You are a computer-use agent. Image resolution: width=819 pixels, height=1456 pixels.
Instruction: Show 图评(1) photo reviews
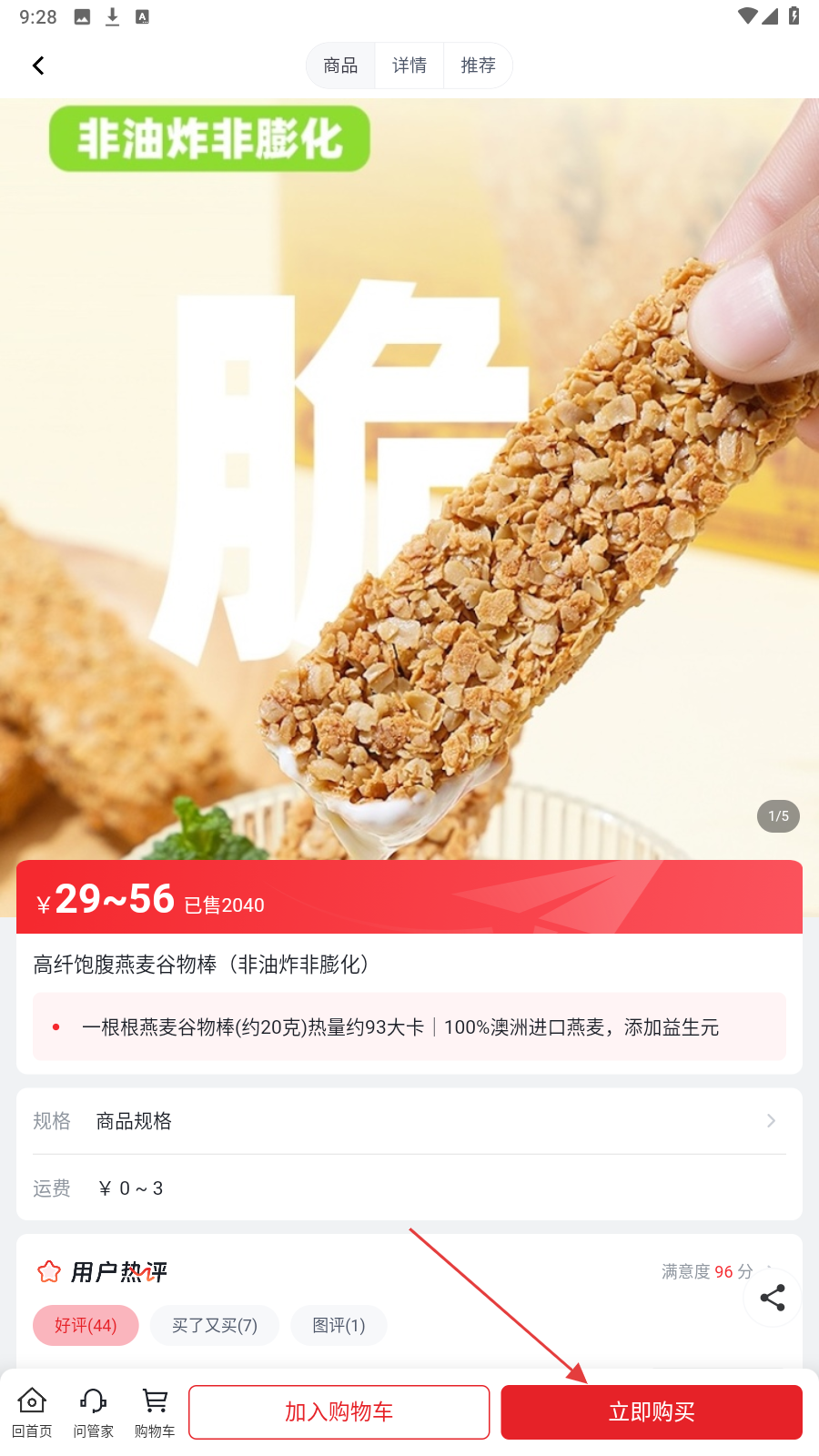[339, 1325]
